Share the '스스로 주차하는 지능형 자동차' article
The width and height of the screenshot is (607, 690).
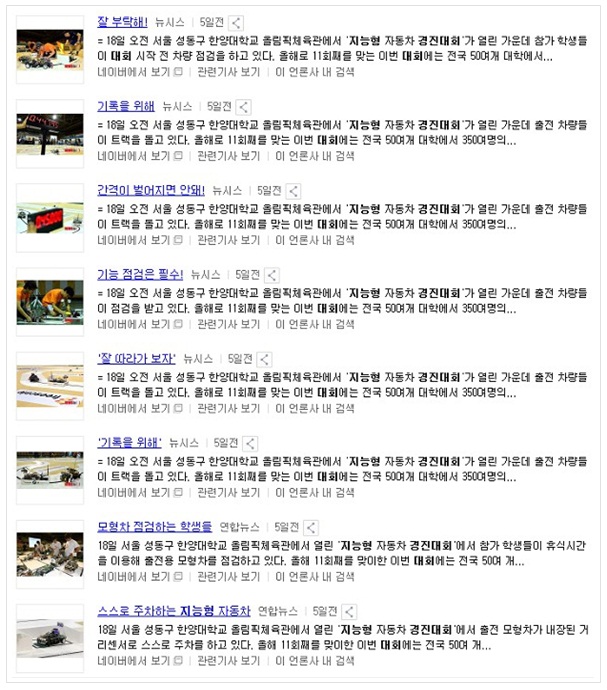pos(349,611)
